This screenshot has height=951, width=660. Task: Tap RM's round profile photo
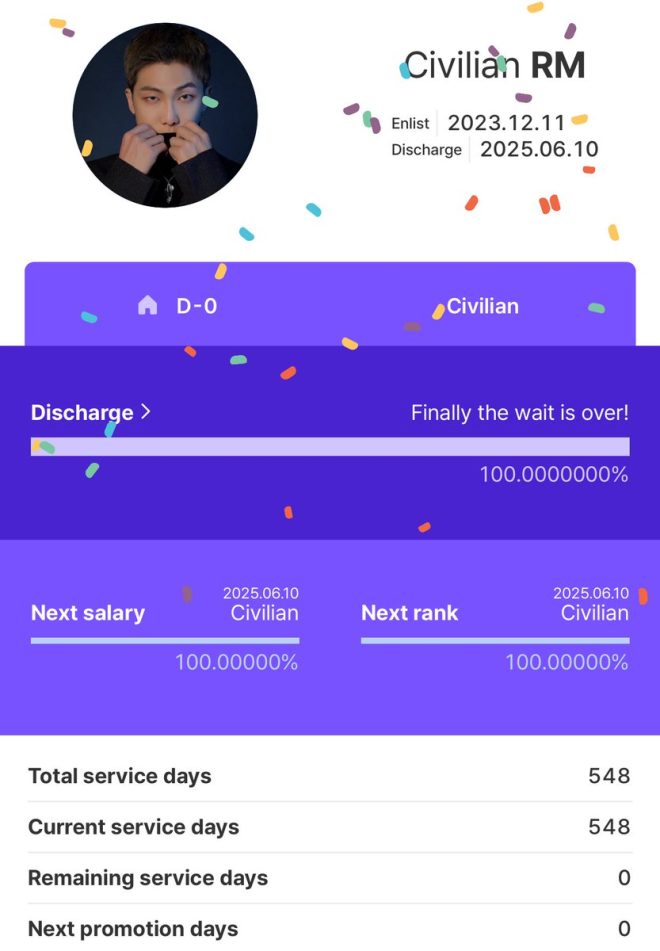pyautogui.click(x=165, y=116)
